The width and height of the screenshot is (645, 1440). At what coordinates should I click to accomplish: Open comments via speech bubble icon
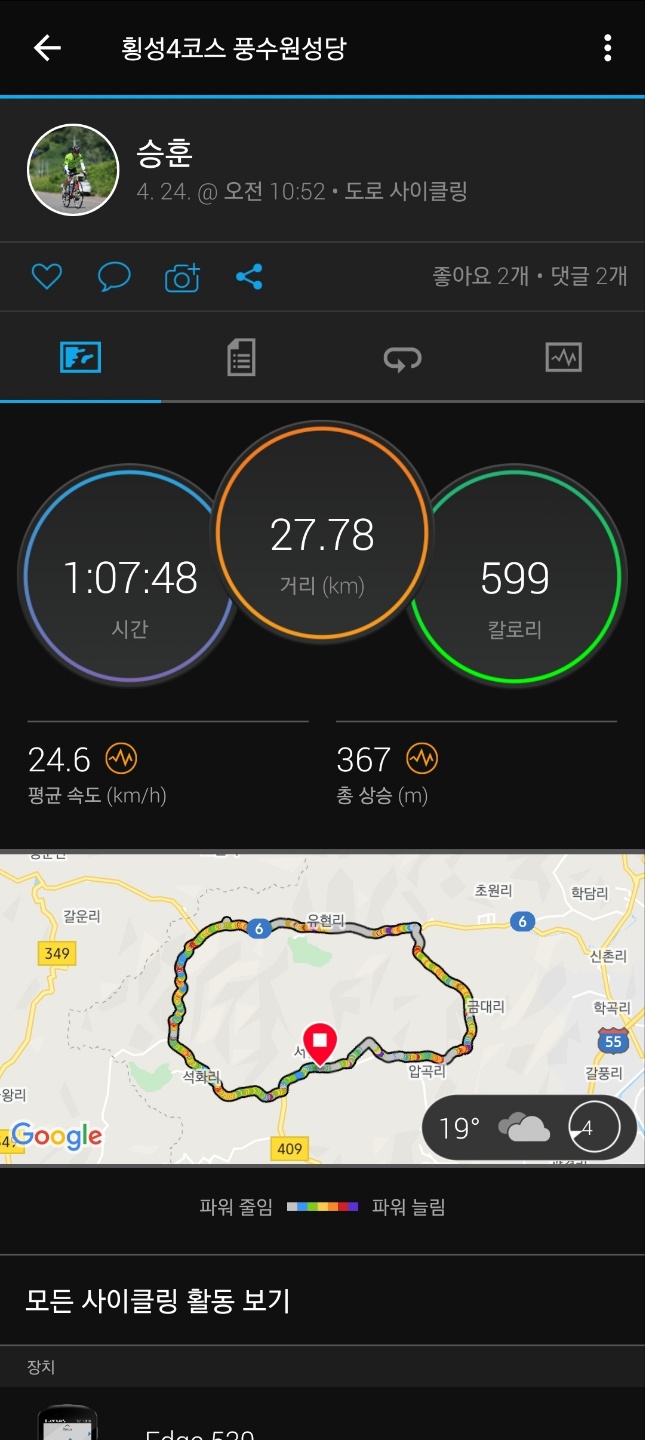[114, 277]
